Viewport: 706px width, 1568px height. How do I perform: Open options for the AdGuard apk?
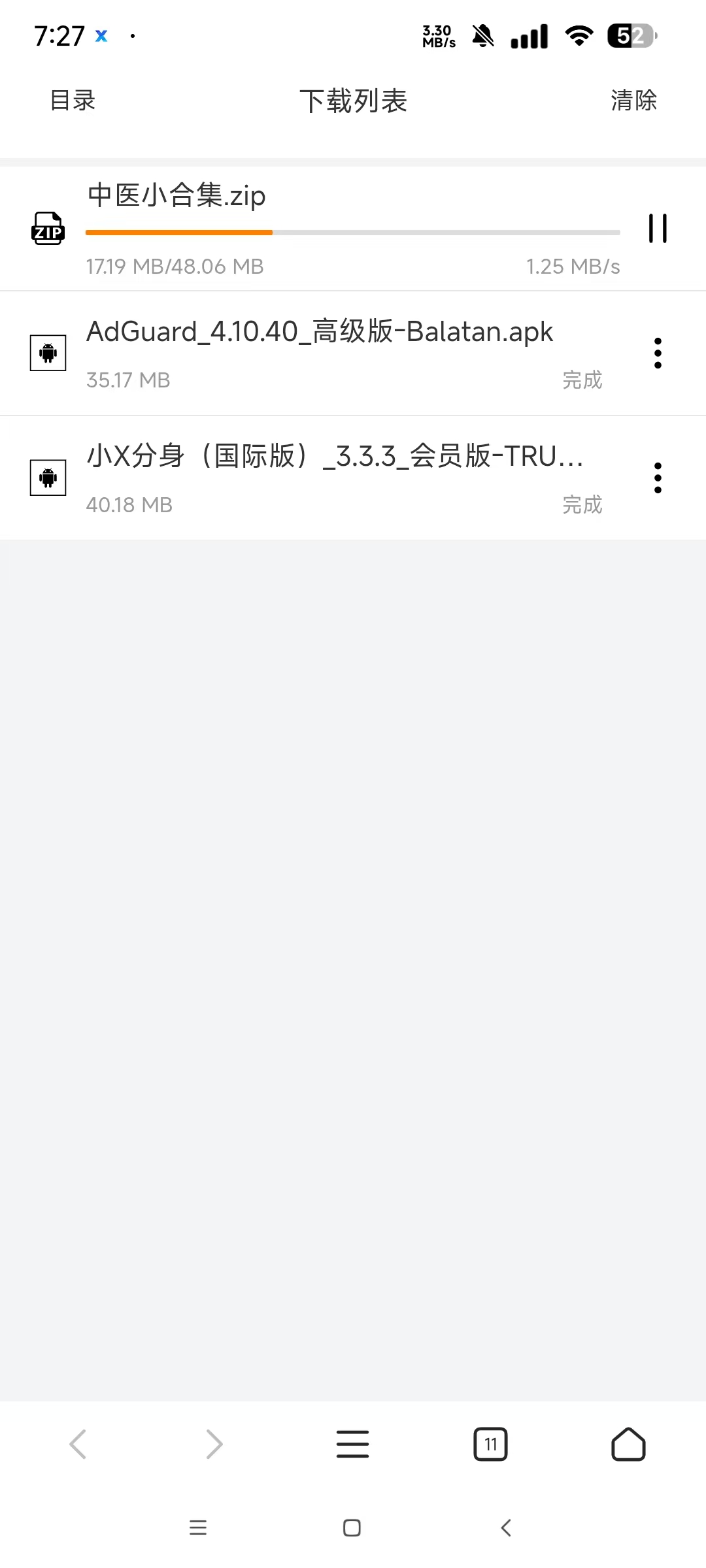tap(658, 353)
